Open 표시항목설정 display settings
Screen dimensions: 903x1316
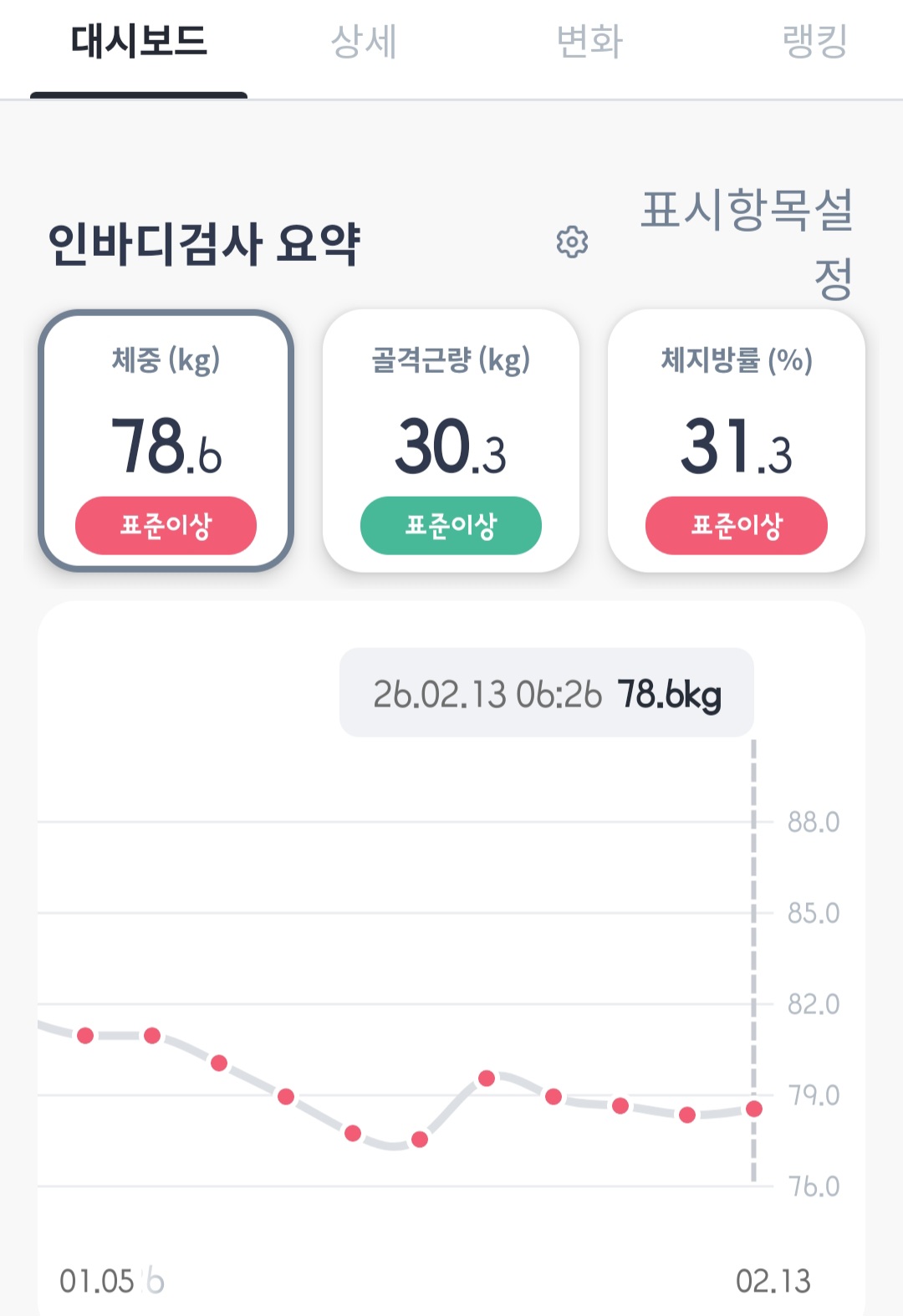(744, 241)
